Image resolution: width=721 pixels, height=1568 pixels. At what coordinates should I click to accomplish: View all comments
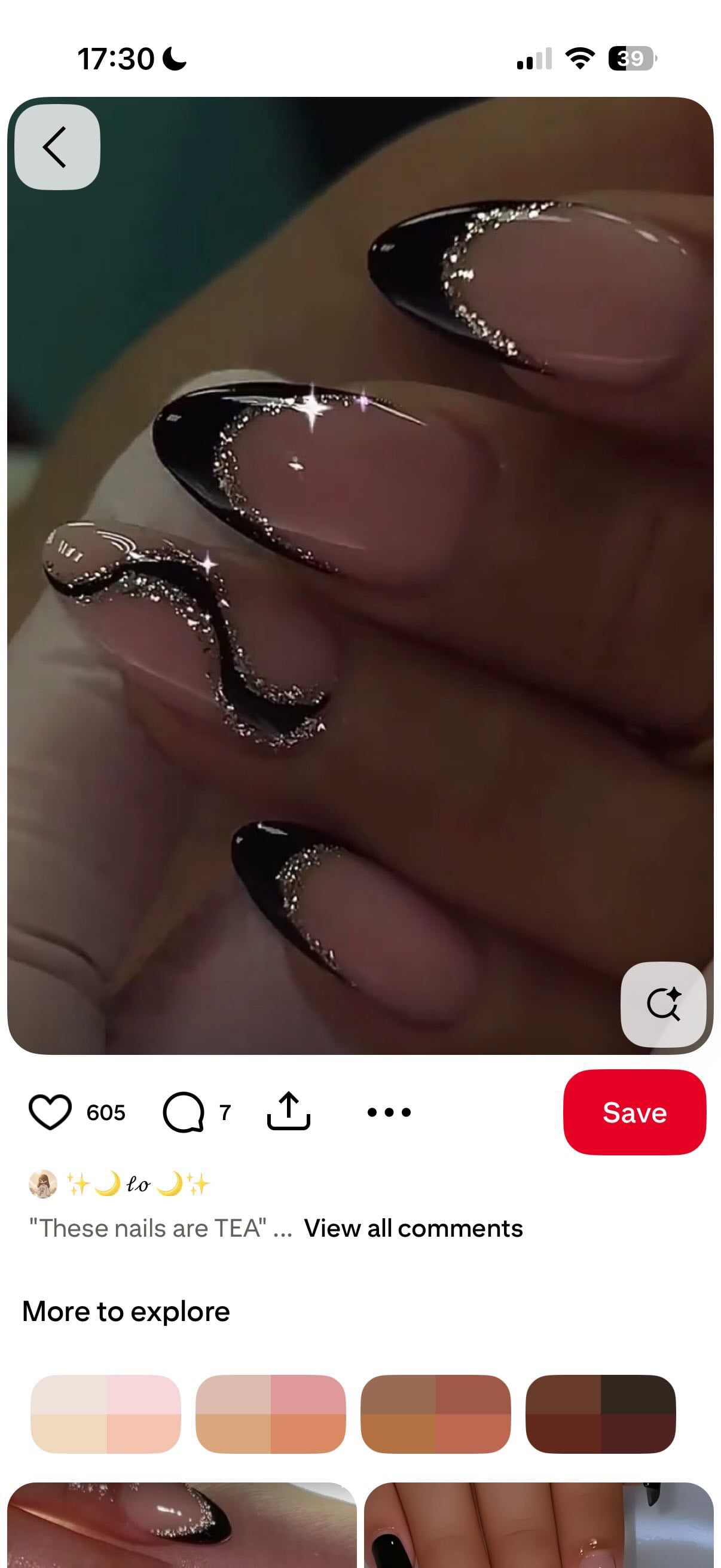413,1228
